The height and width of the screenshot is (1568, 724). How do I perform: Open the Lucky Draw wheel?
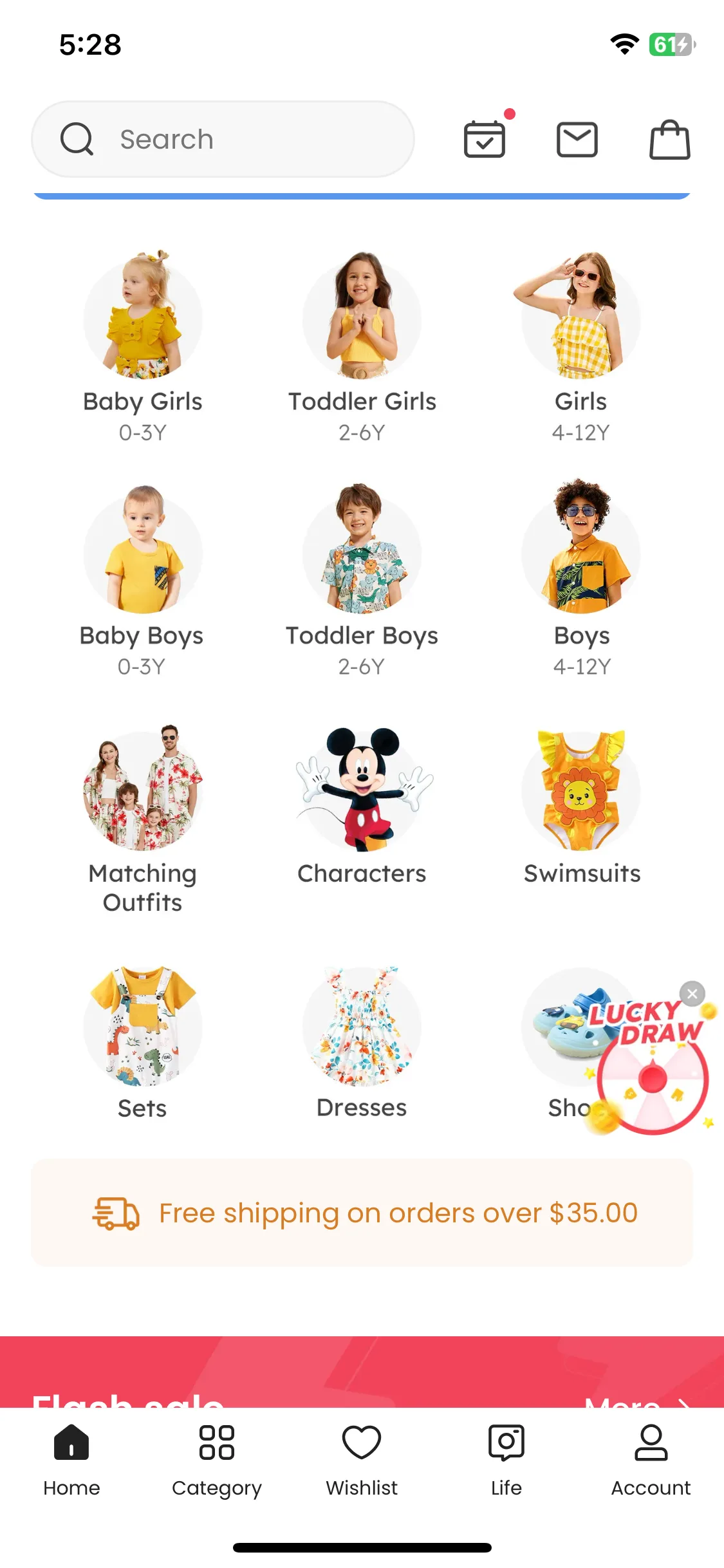[x=651, y=1078]
